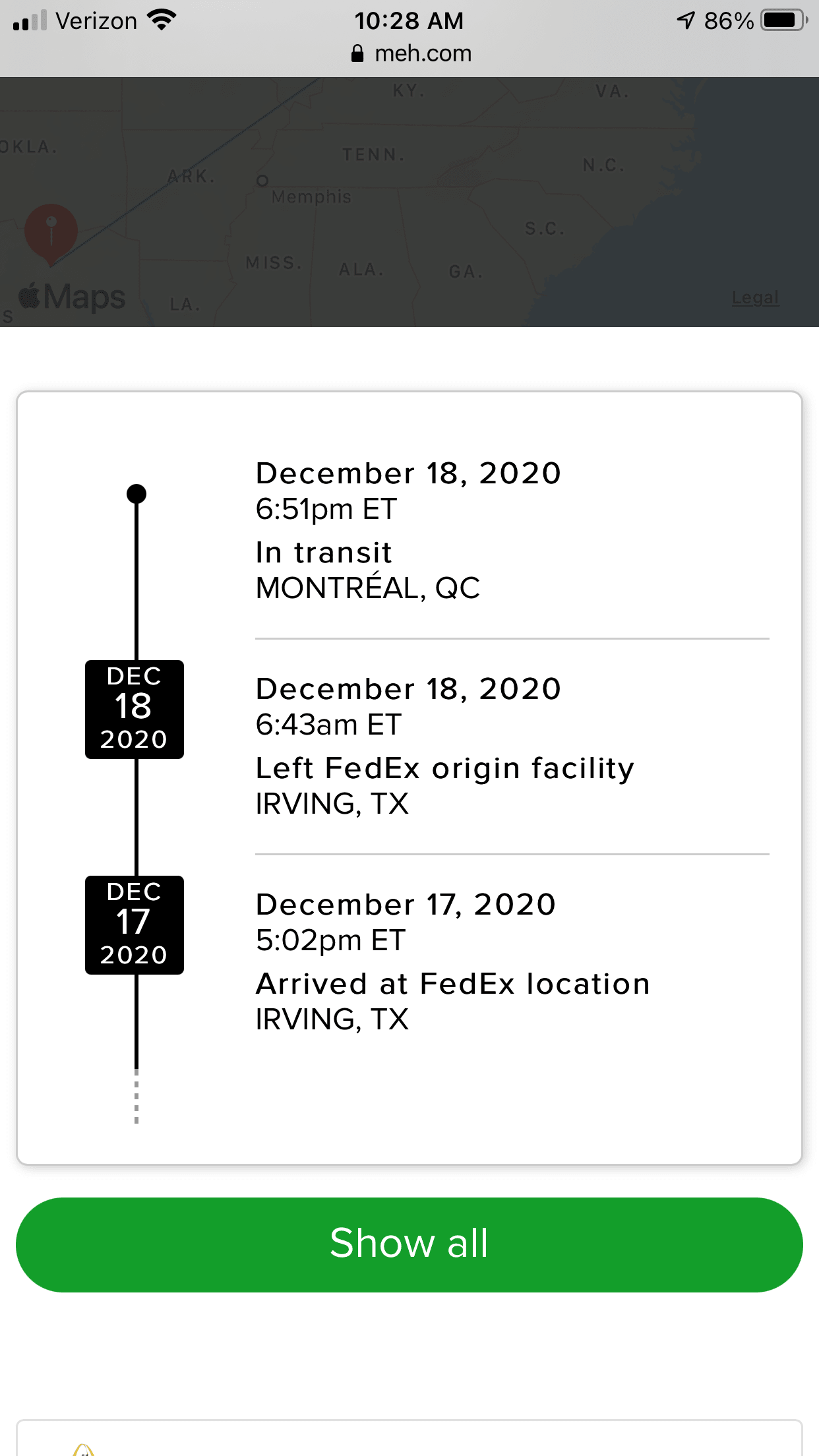Open the Legal link on the map
819x1456 pixels.
click(x=755, y=297)
